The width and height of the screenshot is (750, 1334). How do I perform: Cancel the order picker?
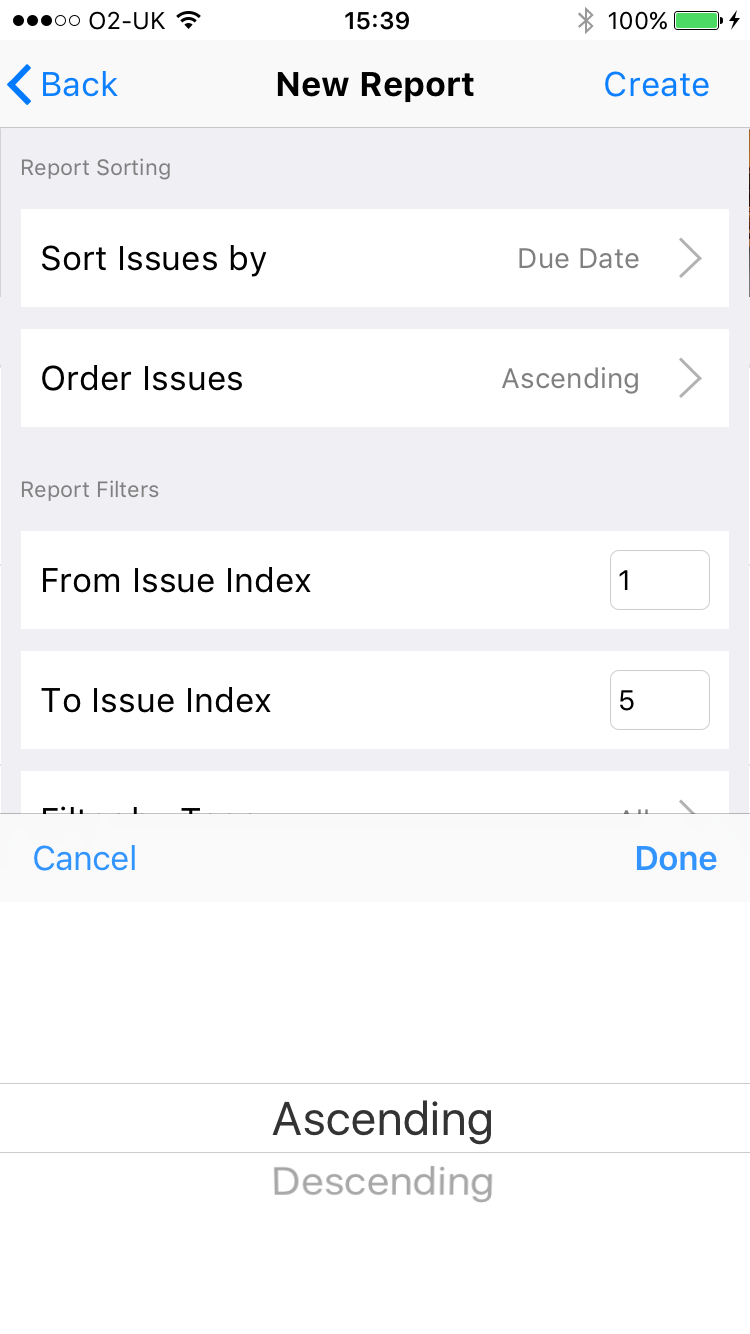[85, 858]
